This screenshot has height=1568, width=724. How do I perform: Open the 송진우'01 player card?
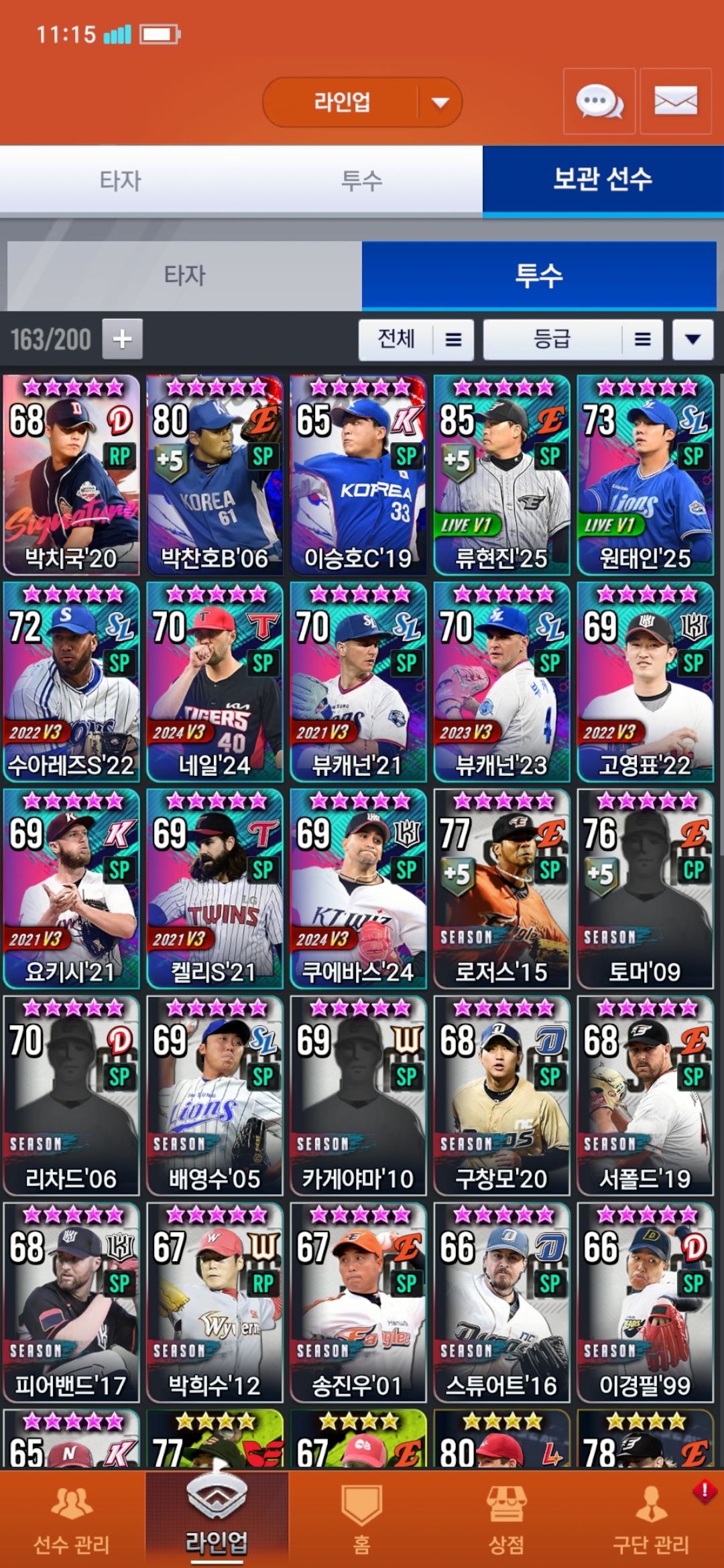point(358,1302)
